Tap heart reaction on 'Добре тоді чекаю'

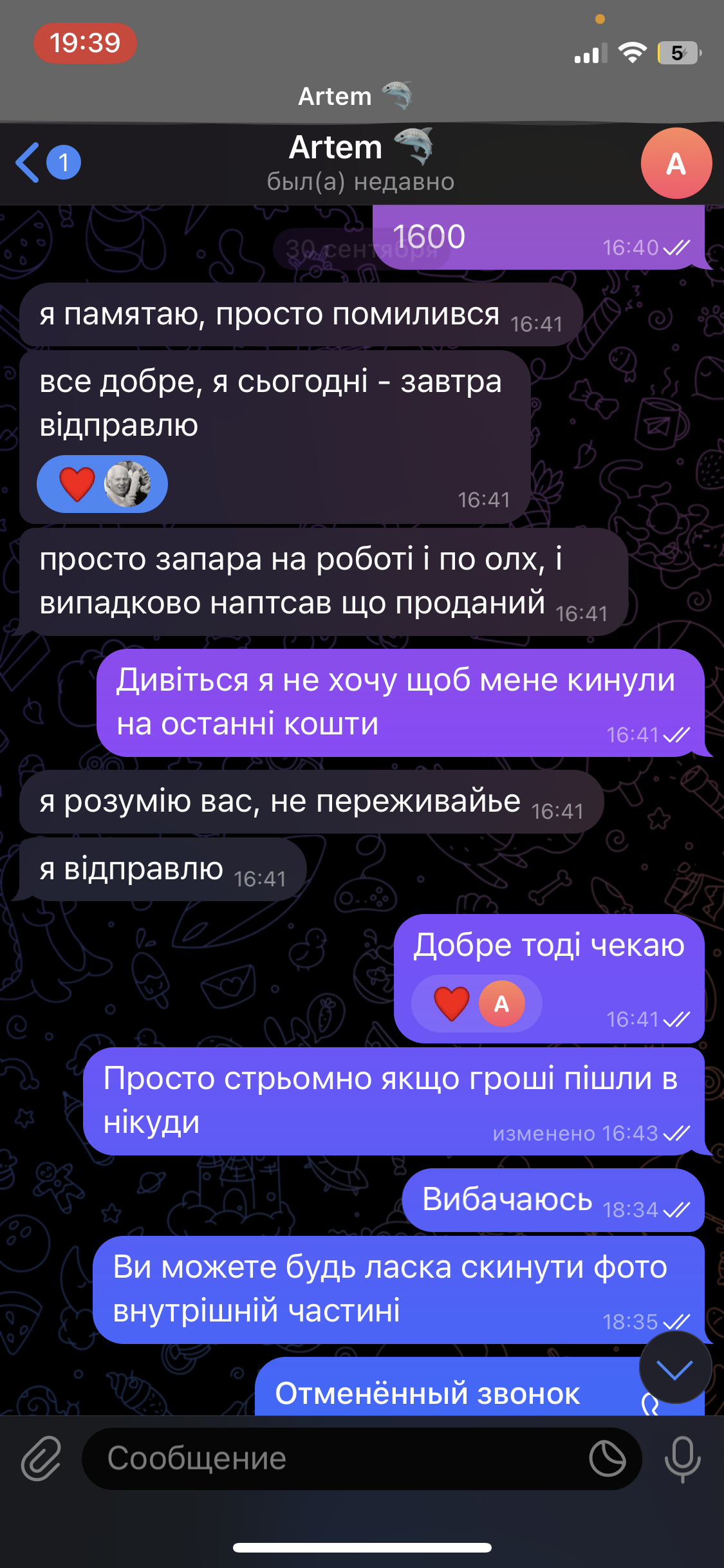click(x=452, y=1003)
